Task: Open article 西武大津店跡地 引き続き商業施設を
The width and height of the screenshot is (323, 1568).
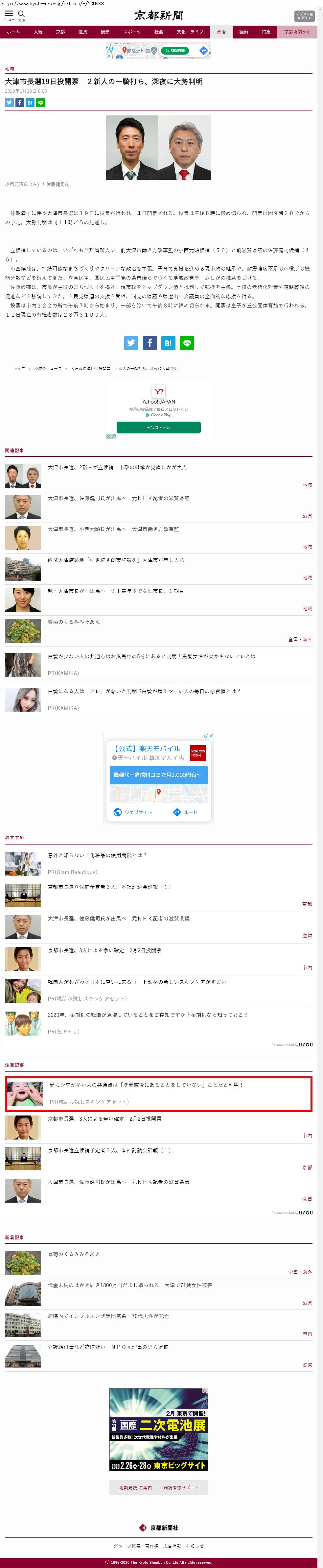Action: [x=116, y=560]
